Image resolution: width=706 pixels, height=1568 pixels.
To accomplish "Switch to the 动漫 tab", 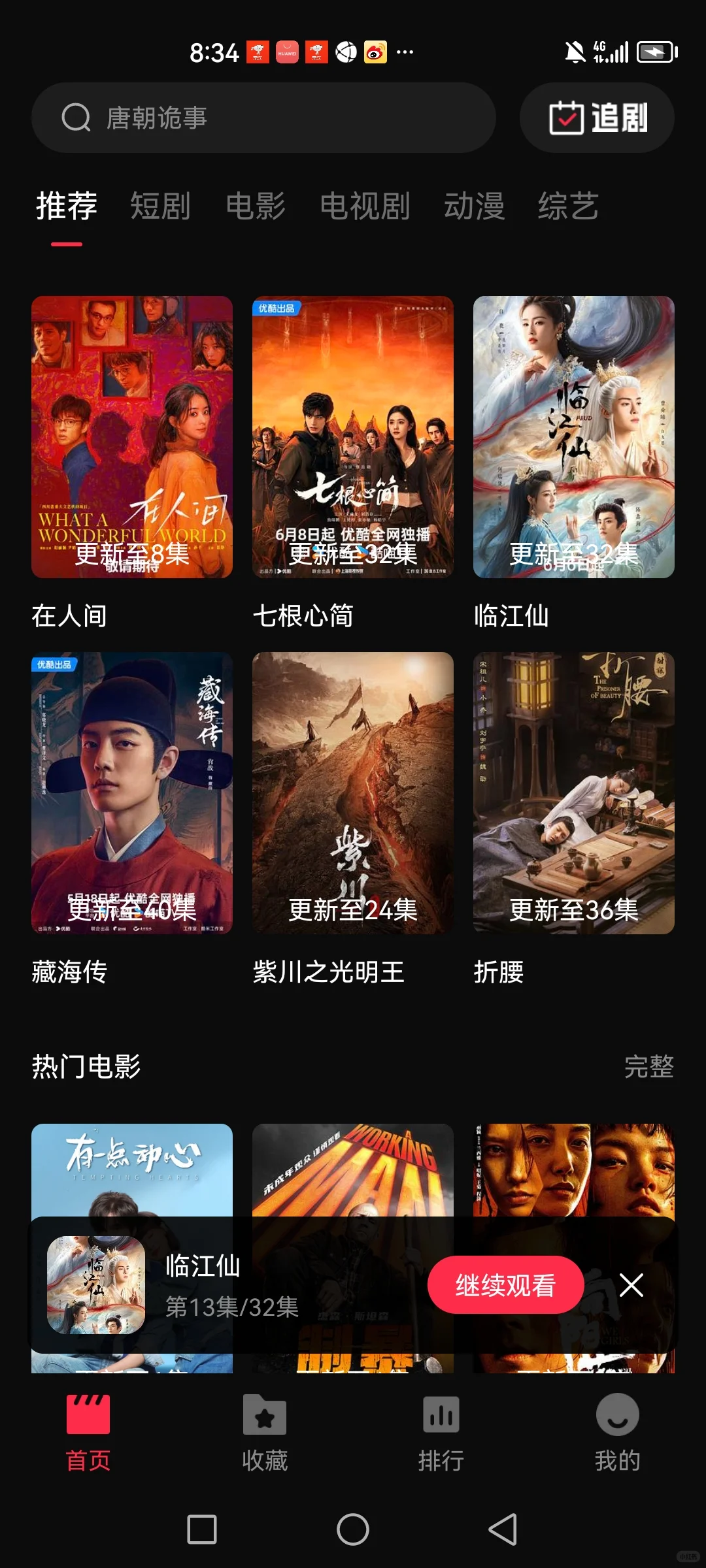I will pos(474,206).
